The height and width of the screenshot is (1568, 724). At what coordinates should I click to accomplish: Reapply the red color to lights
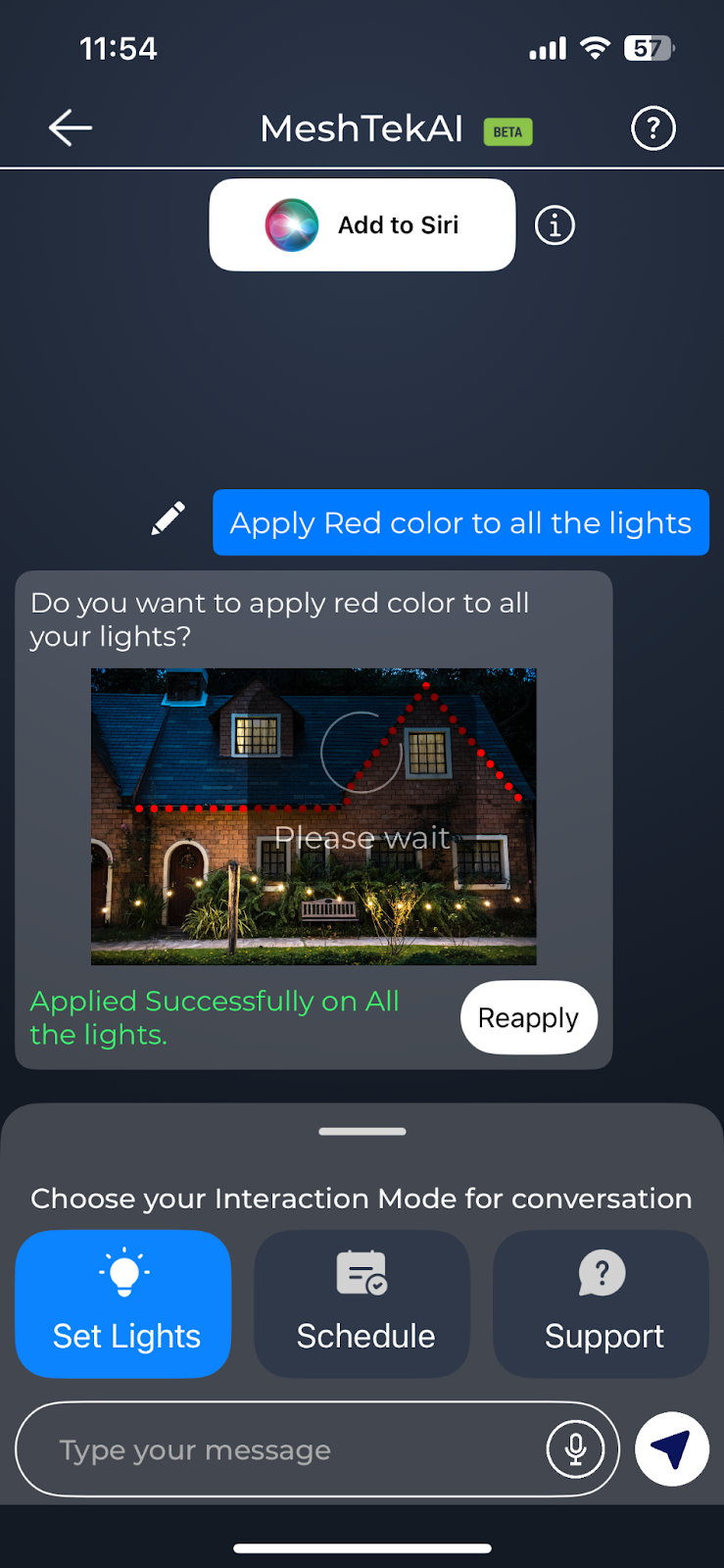528,1017
